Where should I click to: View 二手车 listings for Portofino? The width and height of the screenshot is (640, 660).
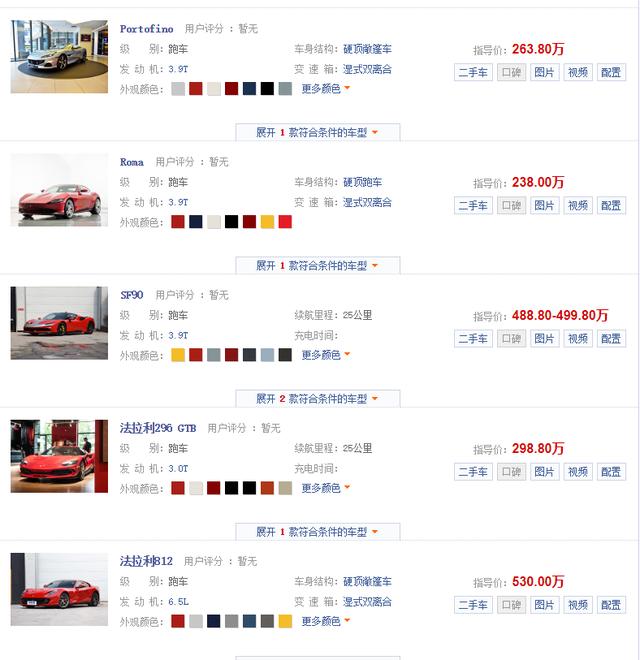coord(472,73)
